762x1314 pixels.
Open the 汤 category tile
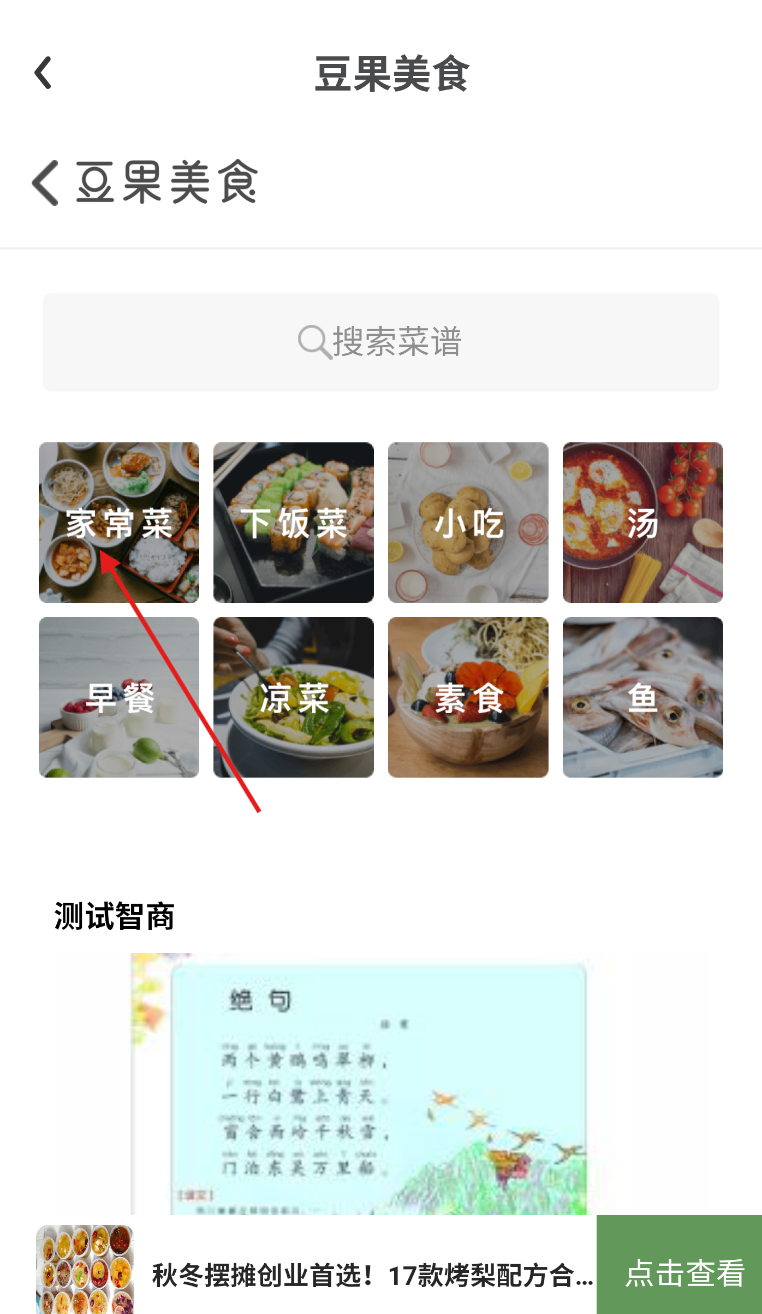coord(642,522)
